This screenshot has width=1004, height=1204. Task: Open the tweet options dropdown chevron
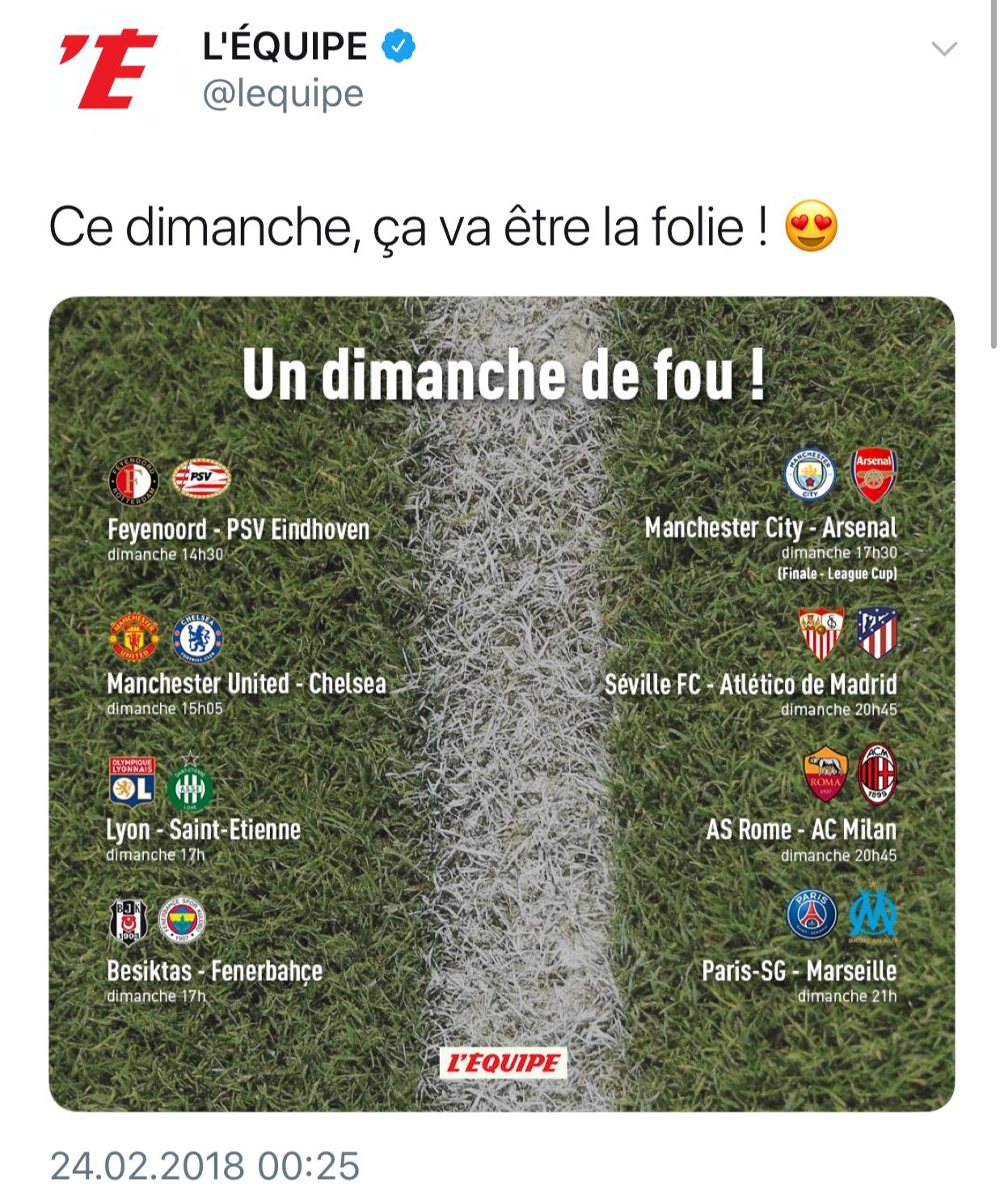point(944,49)
